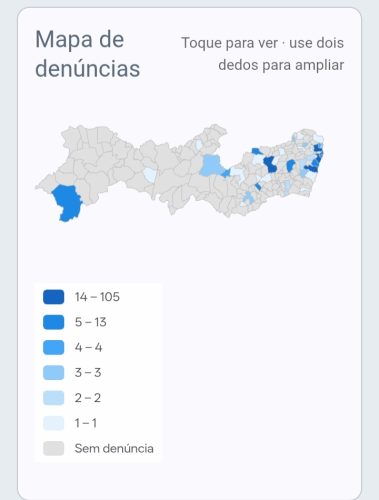Image resolution: width=379 pixels, height=500 pixels.
Task: Select the largest solid-blue municipality on the map
Action: tap(67, 203)
